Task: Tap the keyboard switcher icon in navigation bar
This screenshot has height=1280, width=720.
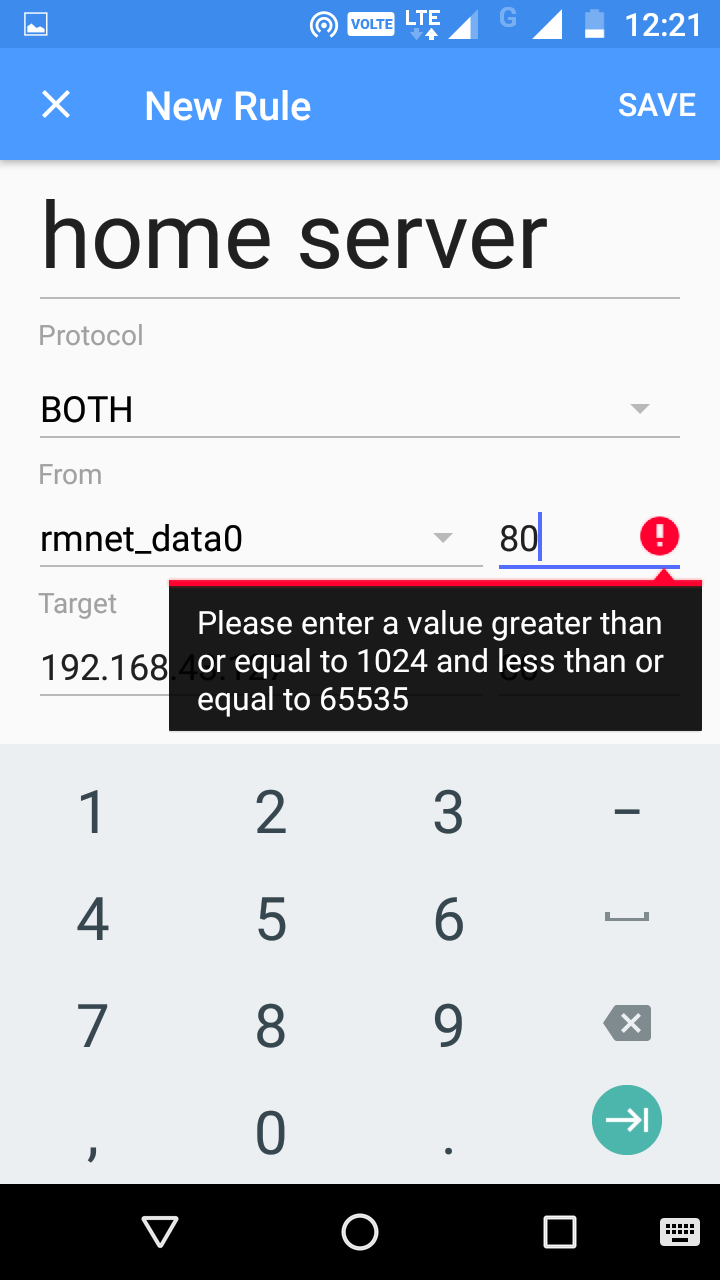Action: [x=679, y=1232]
